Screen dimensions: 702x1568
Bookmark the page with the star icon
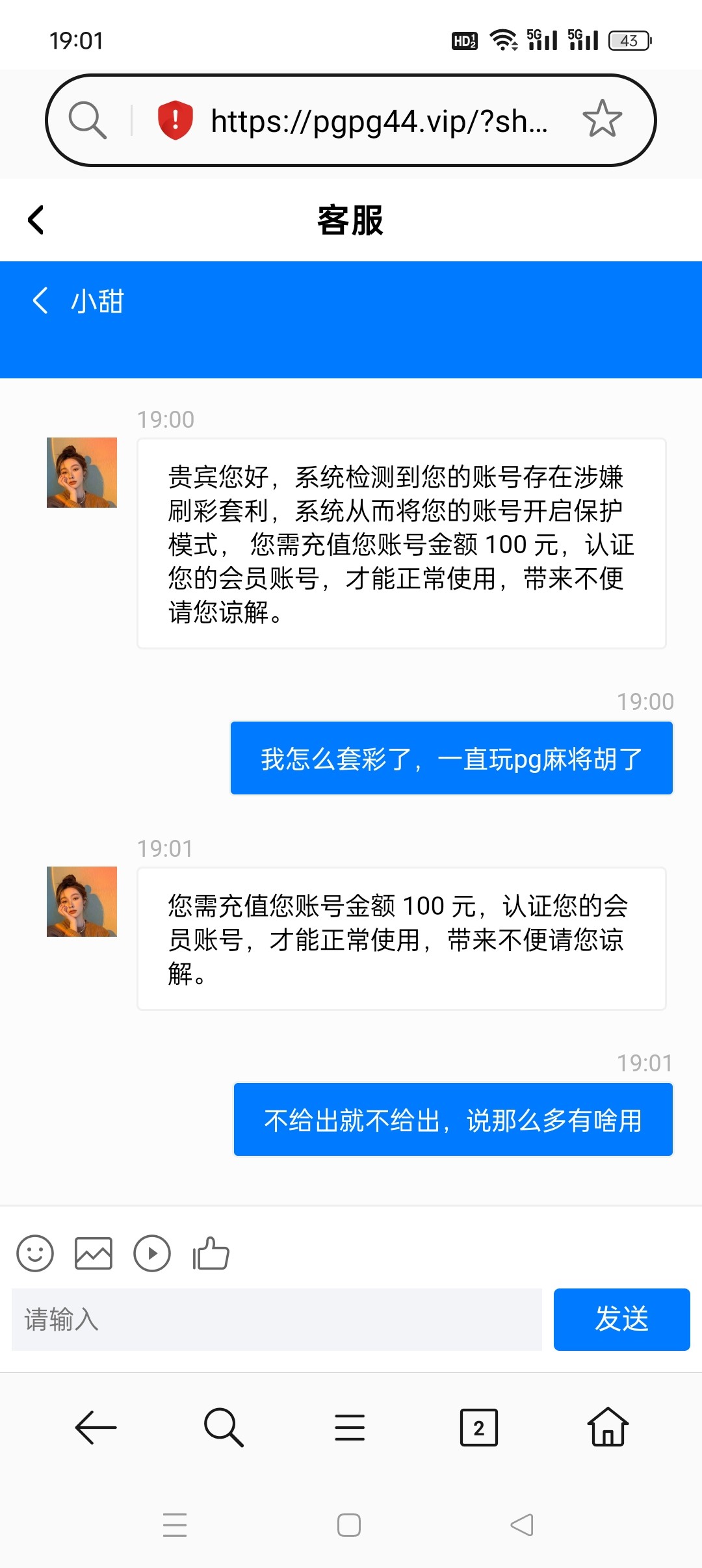[603, 118]
